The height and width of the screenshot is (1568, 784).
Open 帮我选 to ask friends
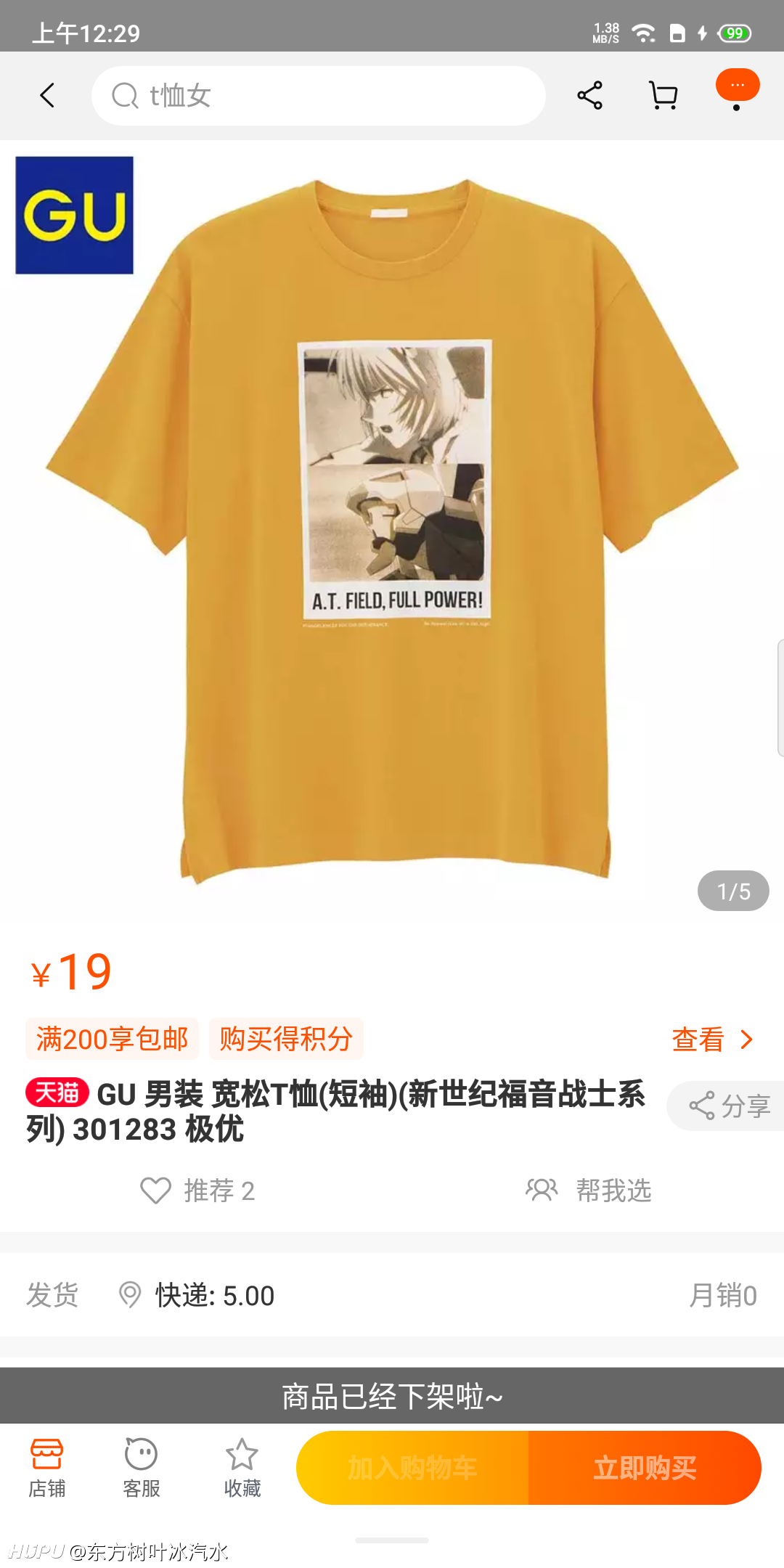click(589, 1191)
